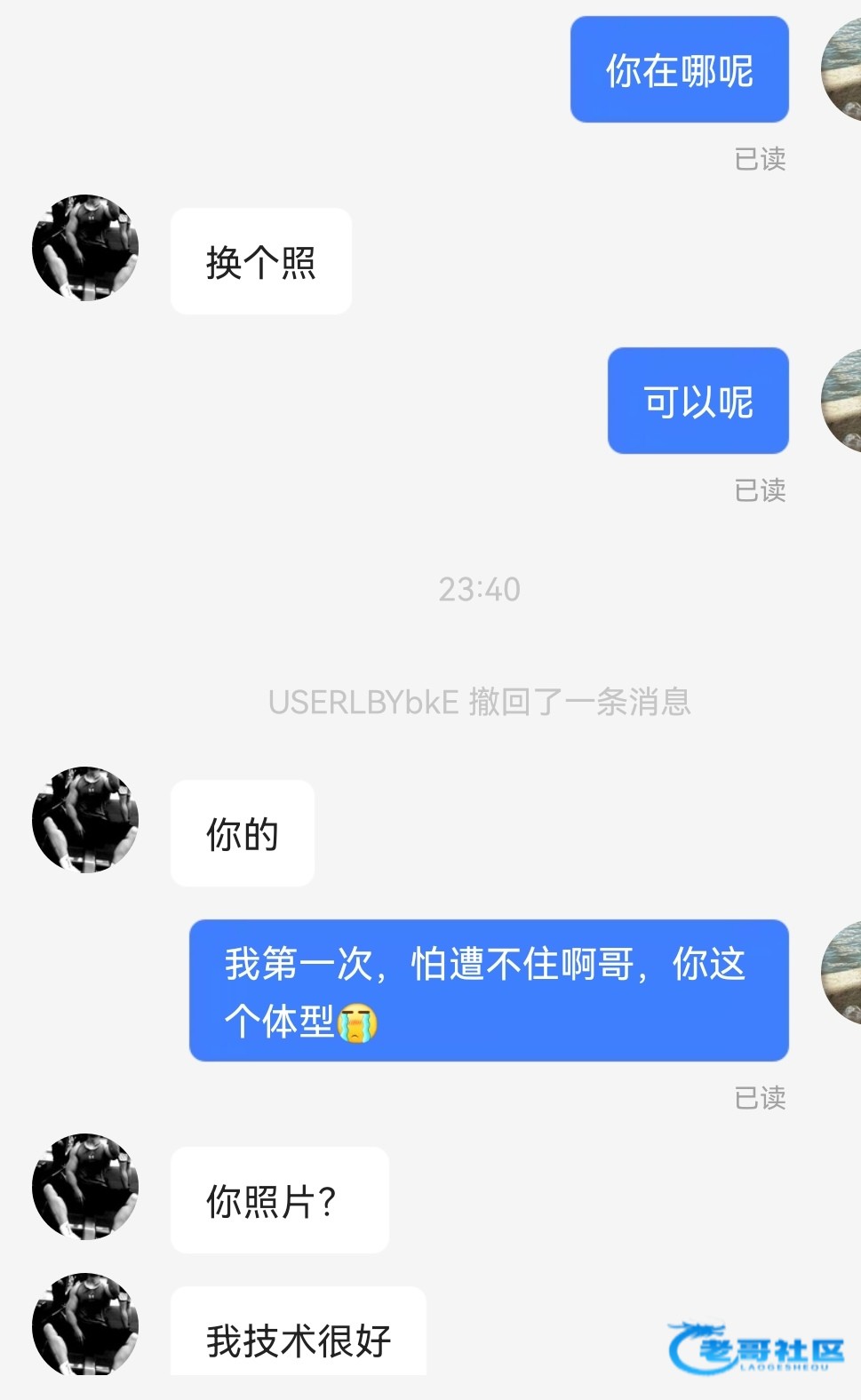Open own avatar beside "我第一次" message
This screenshot has height=1400, width=861.
pos(841,973)
